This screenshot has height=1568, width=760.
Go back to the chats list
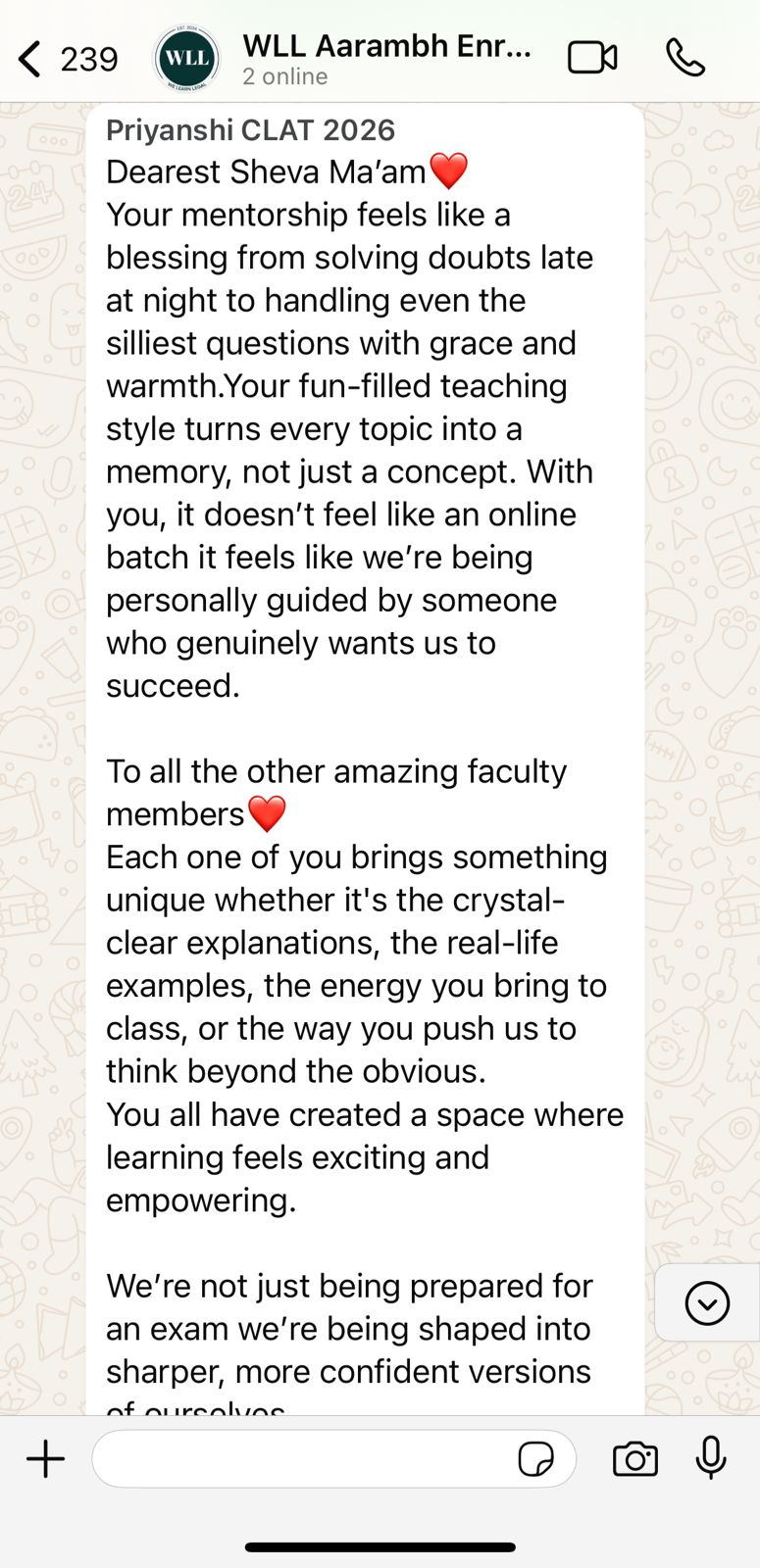coord(67,59)
